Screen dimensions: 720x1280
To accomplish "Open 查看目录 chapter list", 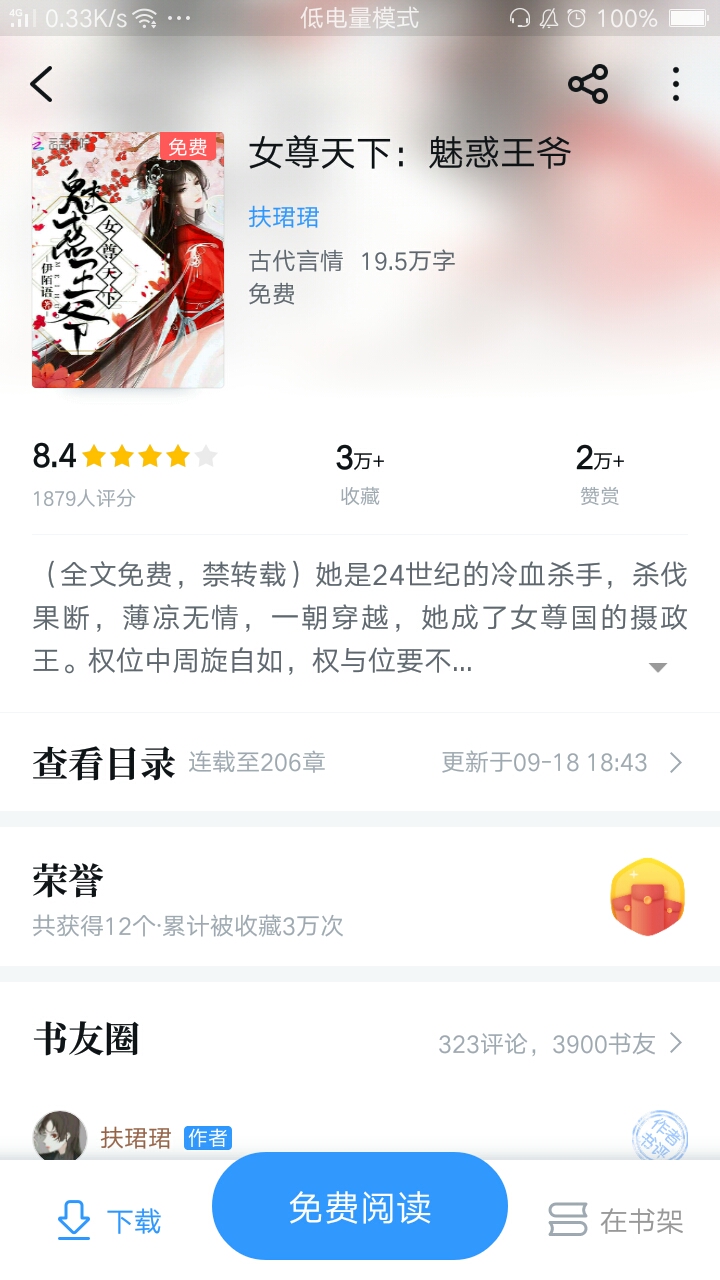I will [360, 763].
